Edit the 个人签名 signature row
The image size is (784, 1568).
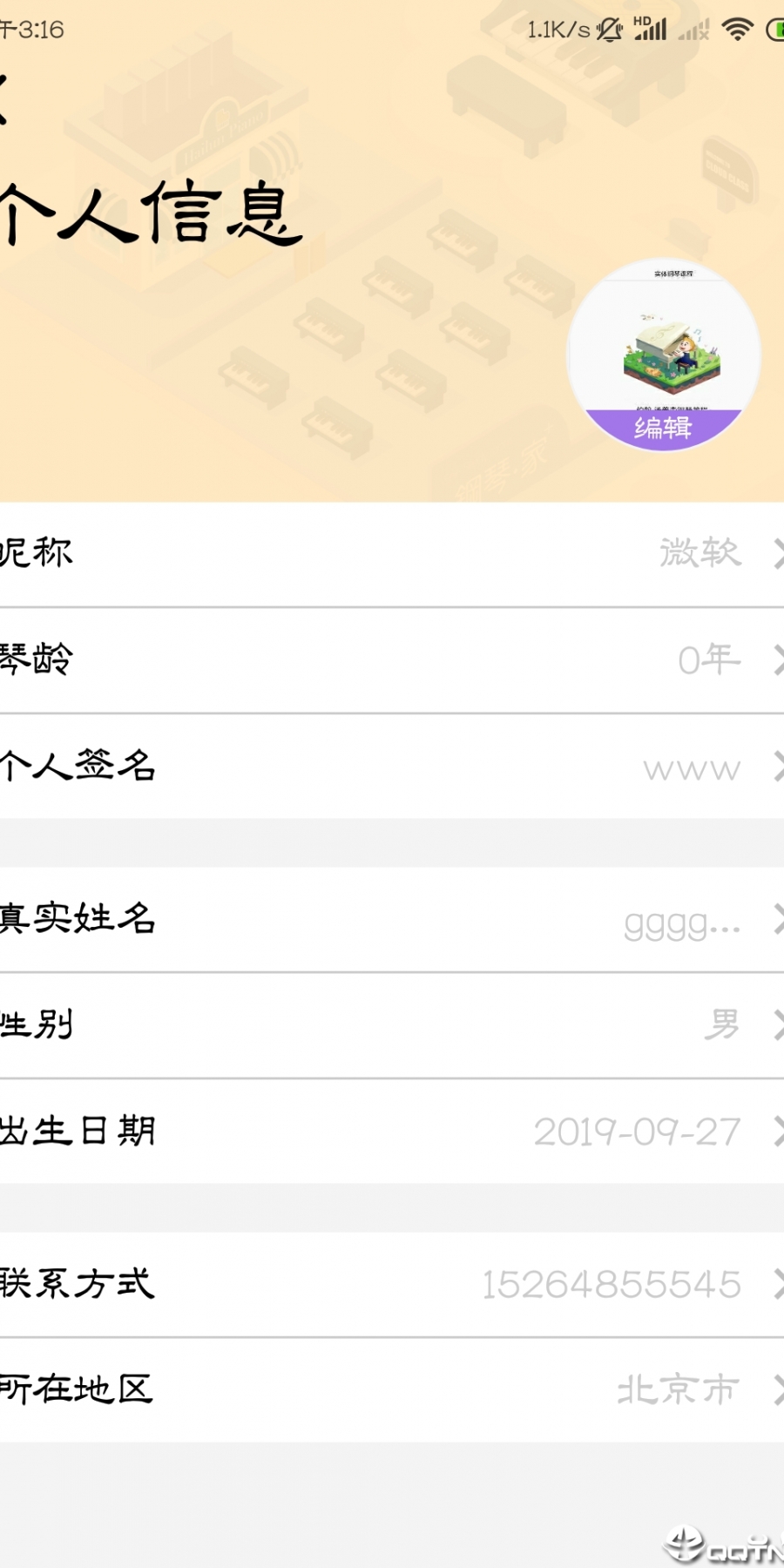click(392, 767)
